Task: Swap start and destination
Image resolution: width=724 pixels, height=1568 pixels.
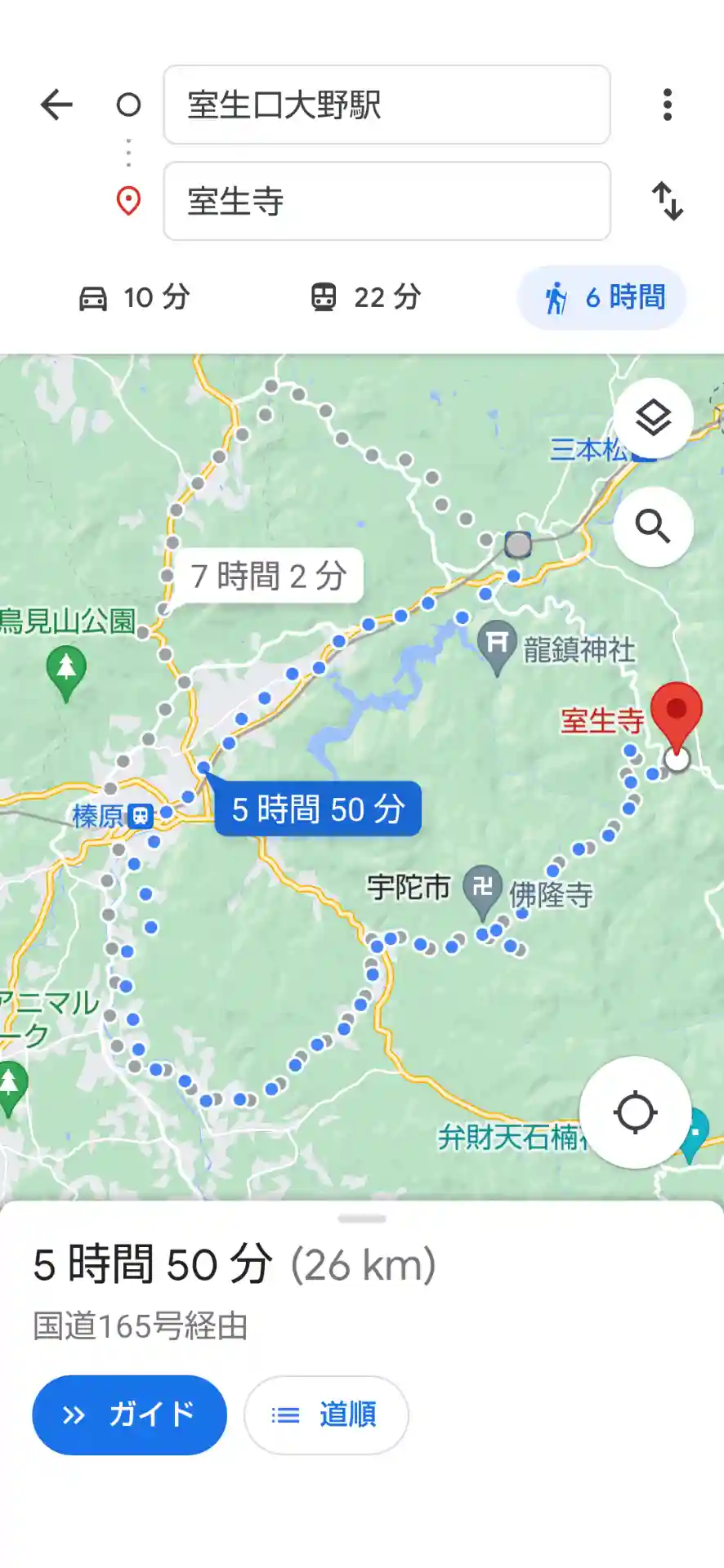Action: pos(668,201)
